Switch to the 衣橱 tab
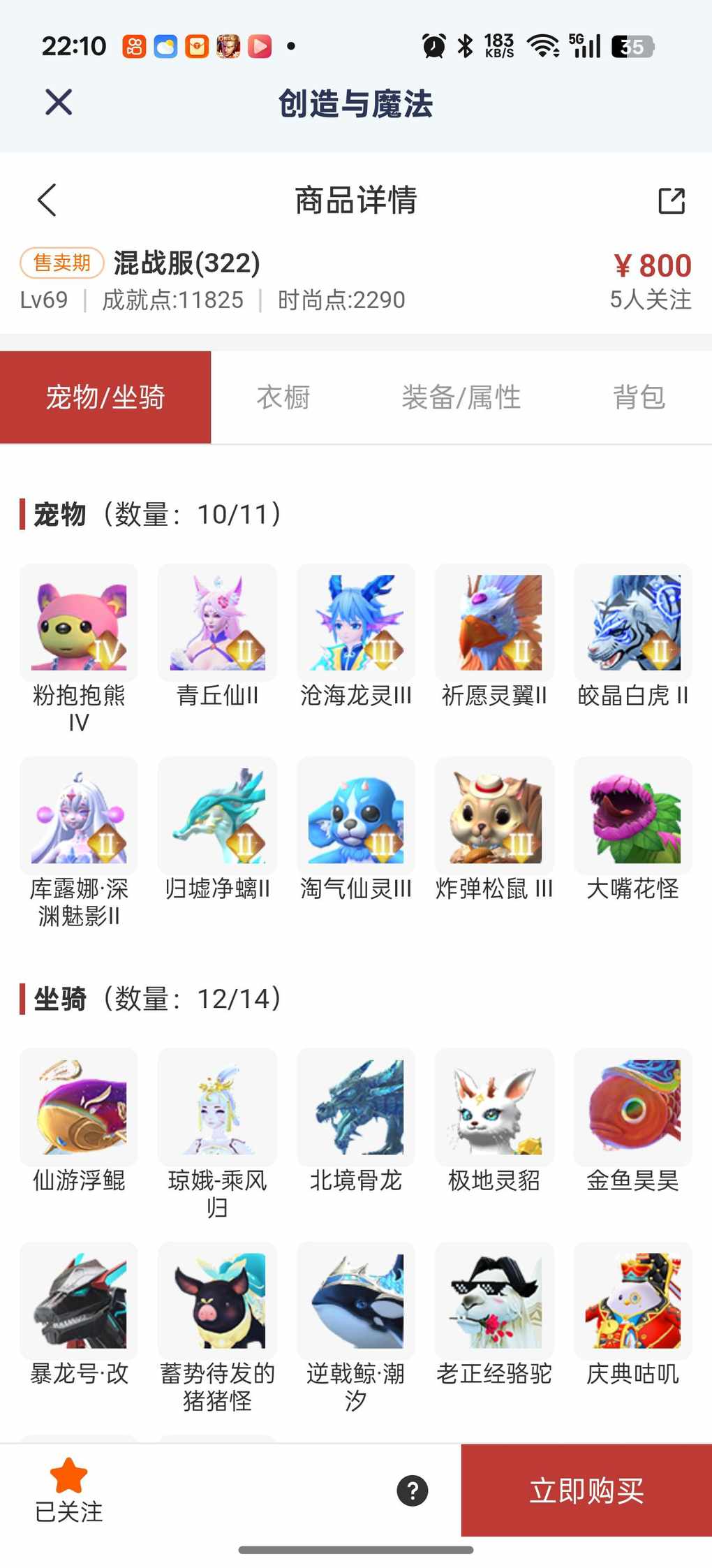This screenshot has width=712, height=1568. pyautogui.click(x=283, y=397)
